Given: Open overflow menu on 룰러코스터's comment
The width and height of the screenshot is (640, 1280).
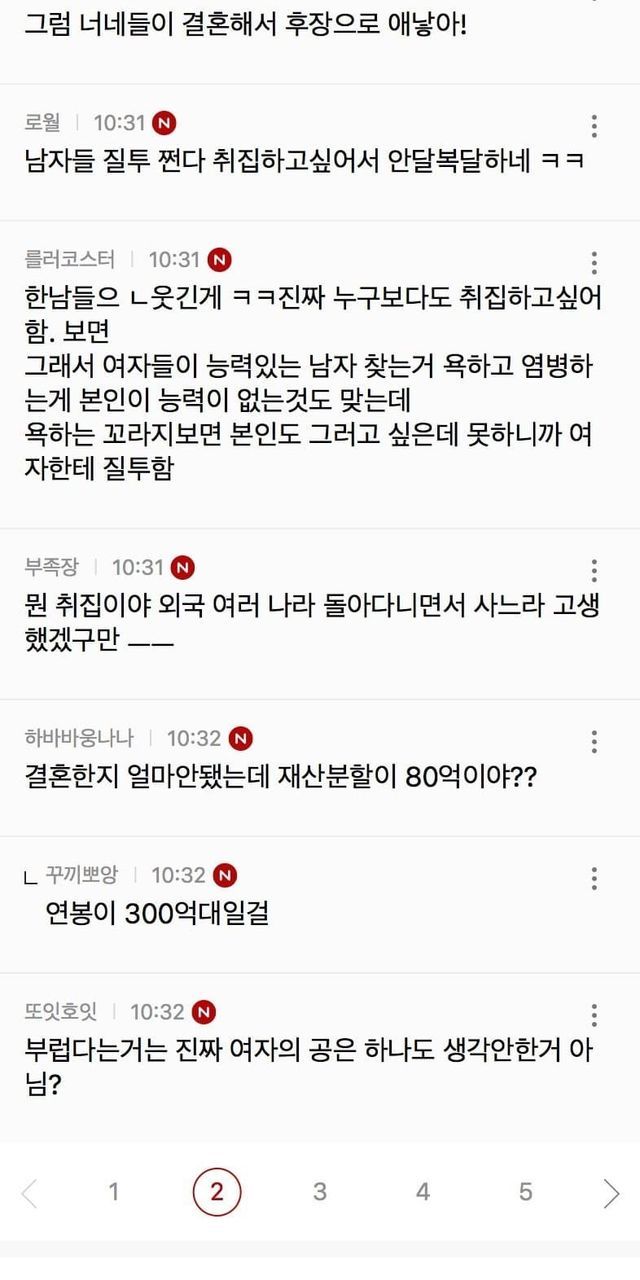Looking at the screenshot, I should [x=594, y=263].
